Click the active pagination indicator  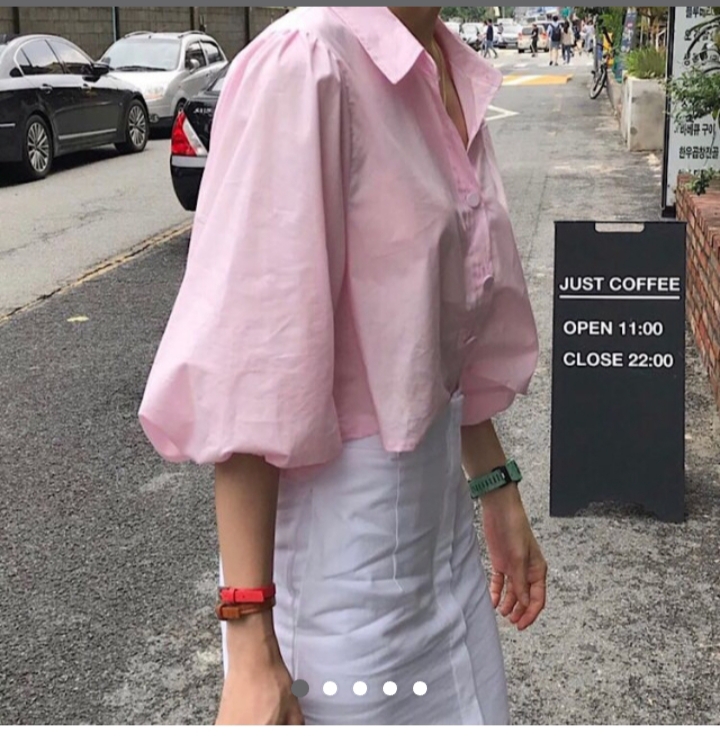pos(300,687)
